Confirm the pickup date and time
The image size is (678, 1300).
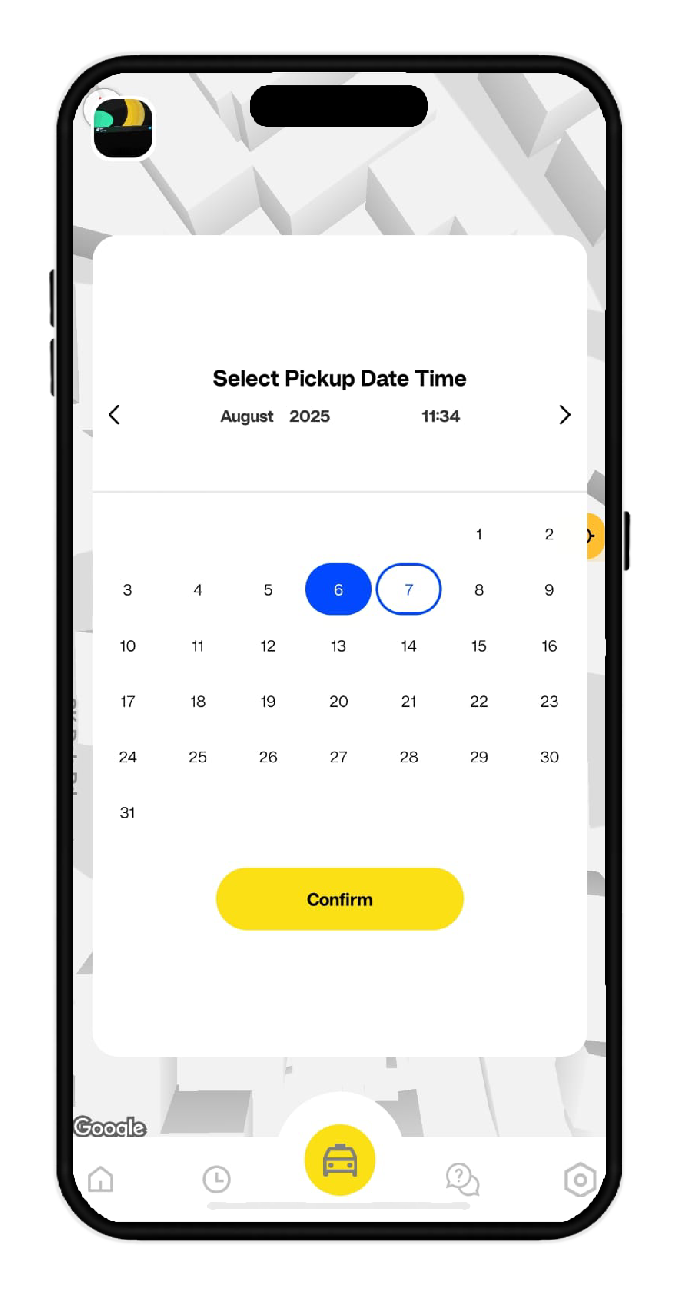click(340, 899)
